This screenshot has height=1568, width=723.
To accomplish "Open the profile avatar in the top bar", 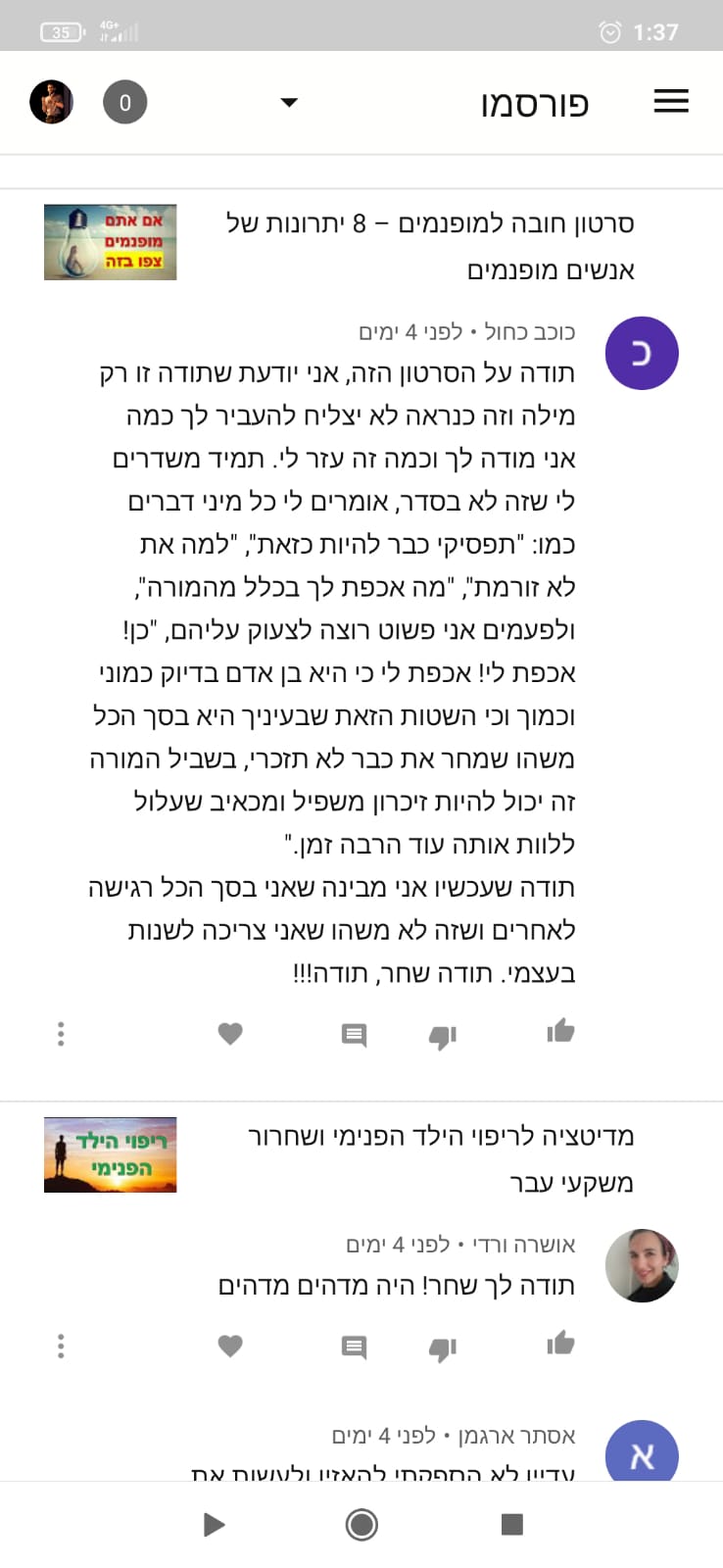I will (x=51, y=102).
